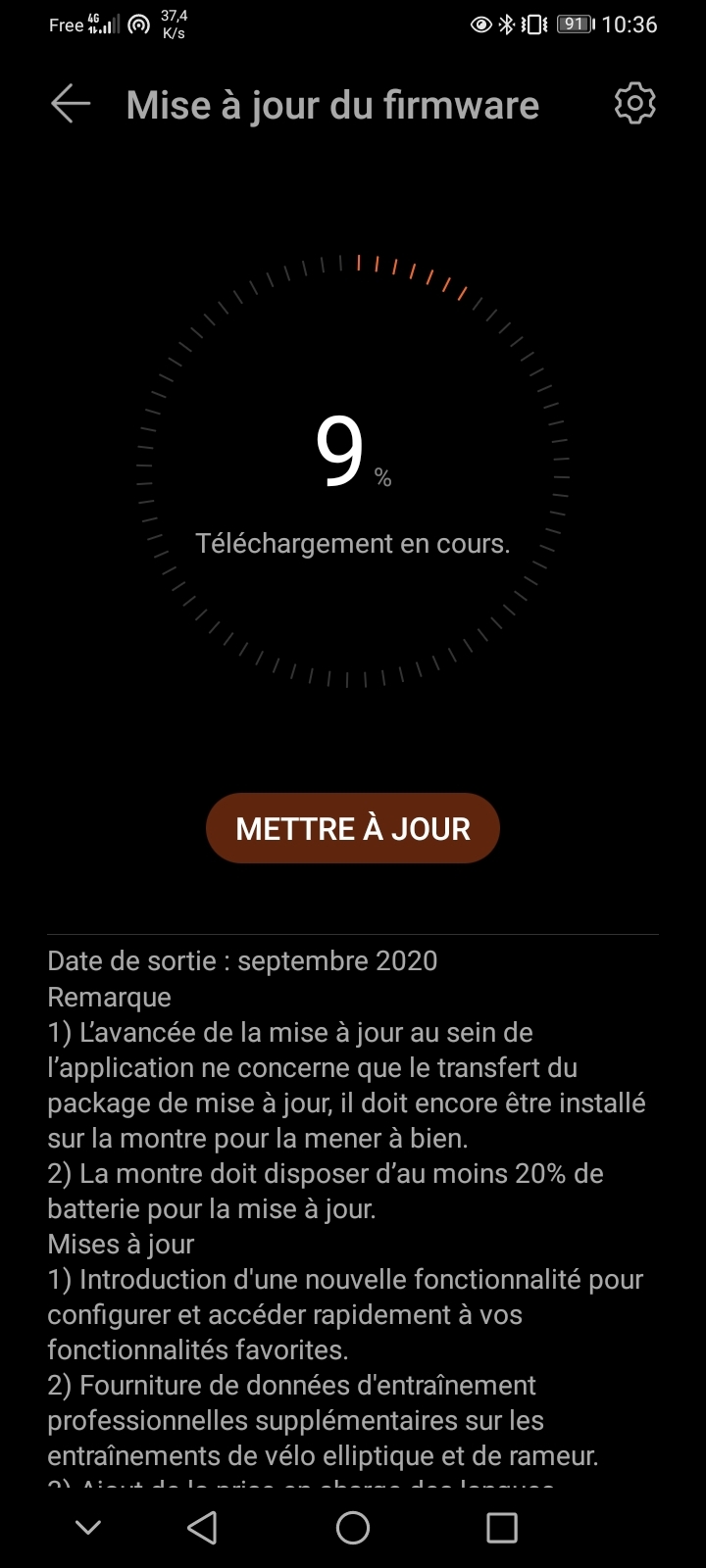This screenshot has height=1568, width=706.
Task: Open firmware update settings gear
Action: [634, 104]
